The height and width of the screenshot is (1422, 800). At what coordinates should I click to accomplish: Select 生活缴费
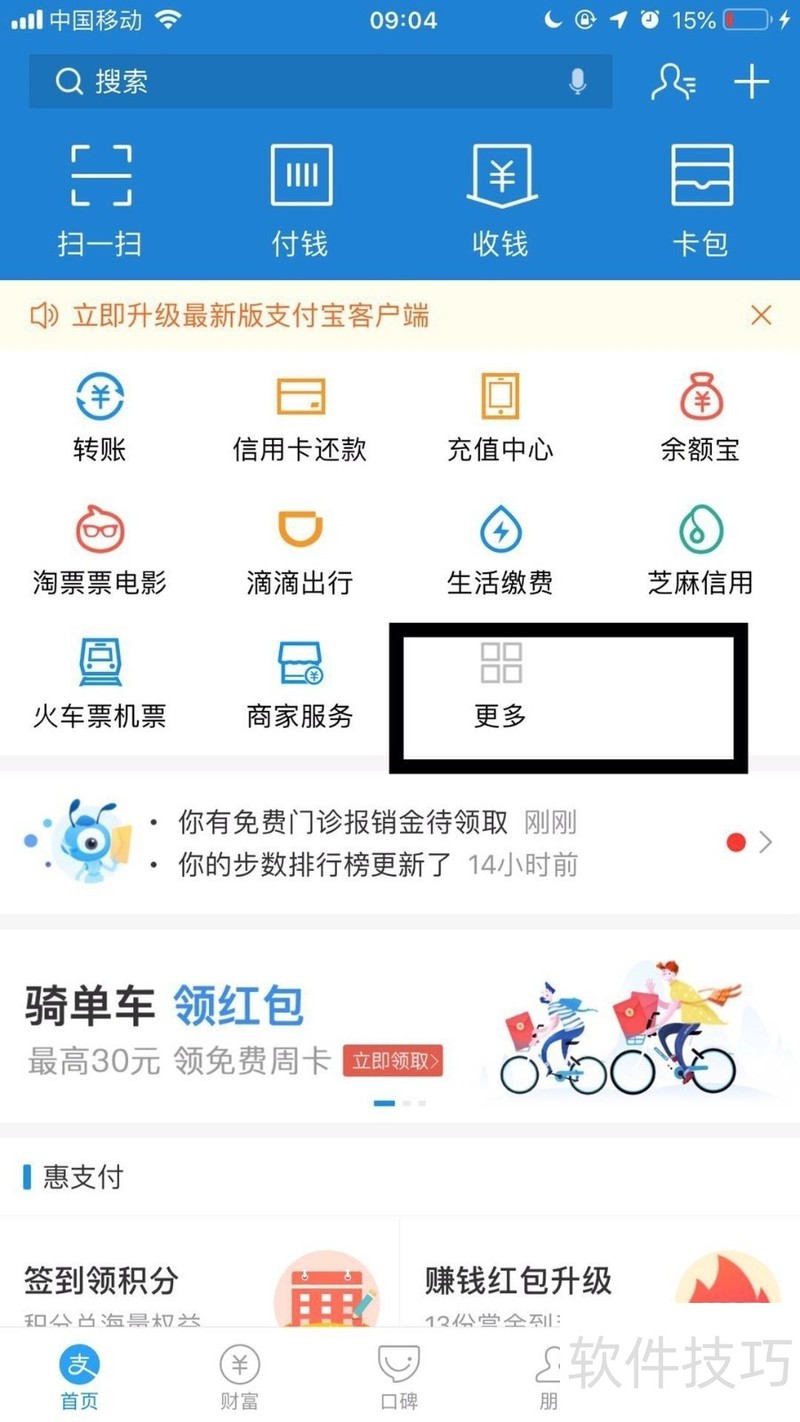500,550
